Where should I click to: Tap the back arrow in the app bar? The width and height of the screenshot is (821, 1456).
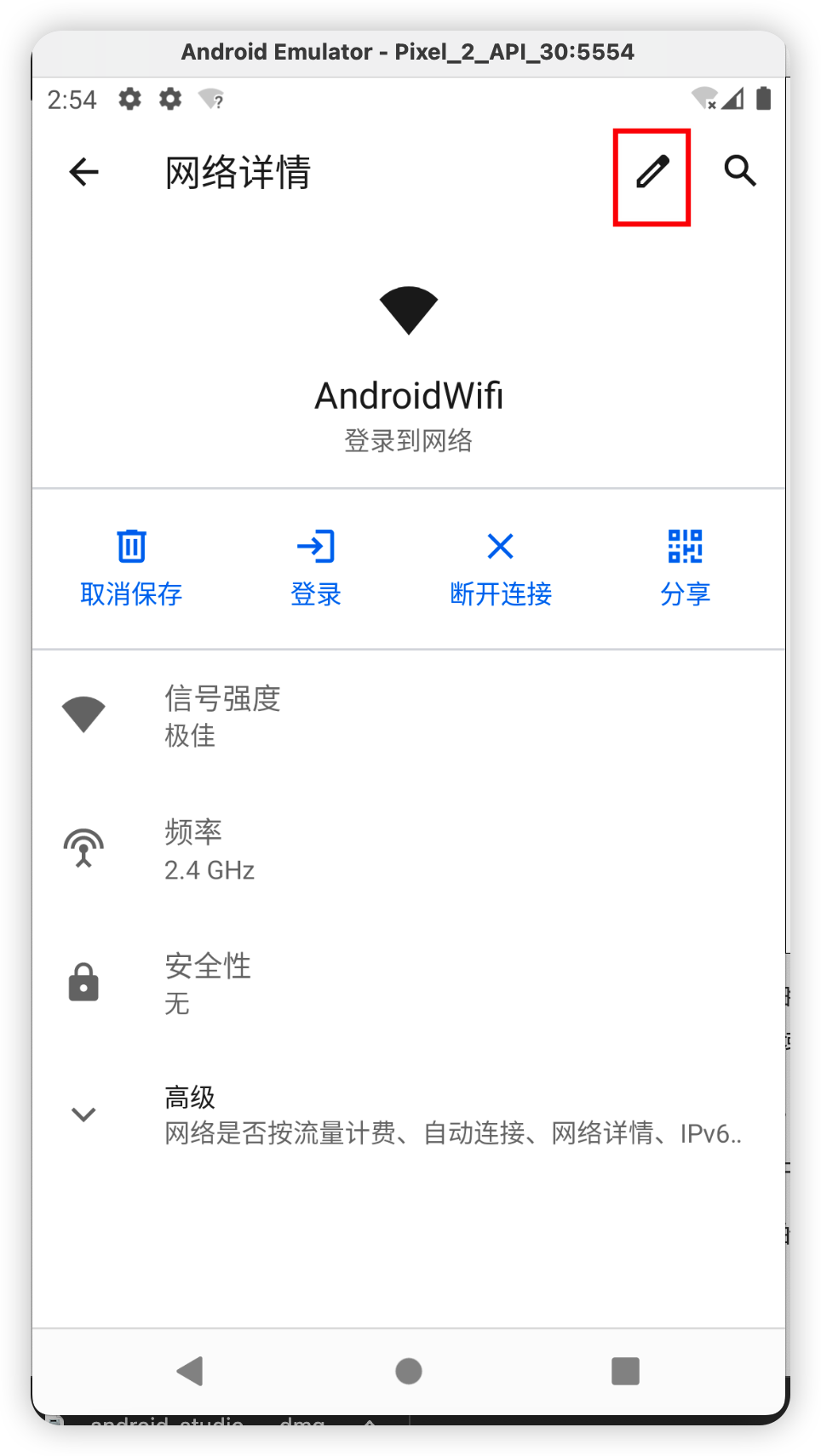(x=83, y=173)
